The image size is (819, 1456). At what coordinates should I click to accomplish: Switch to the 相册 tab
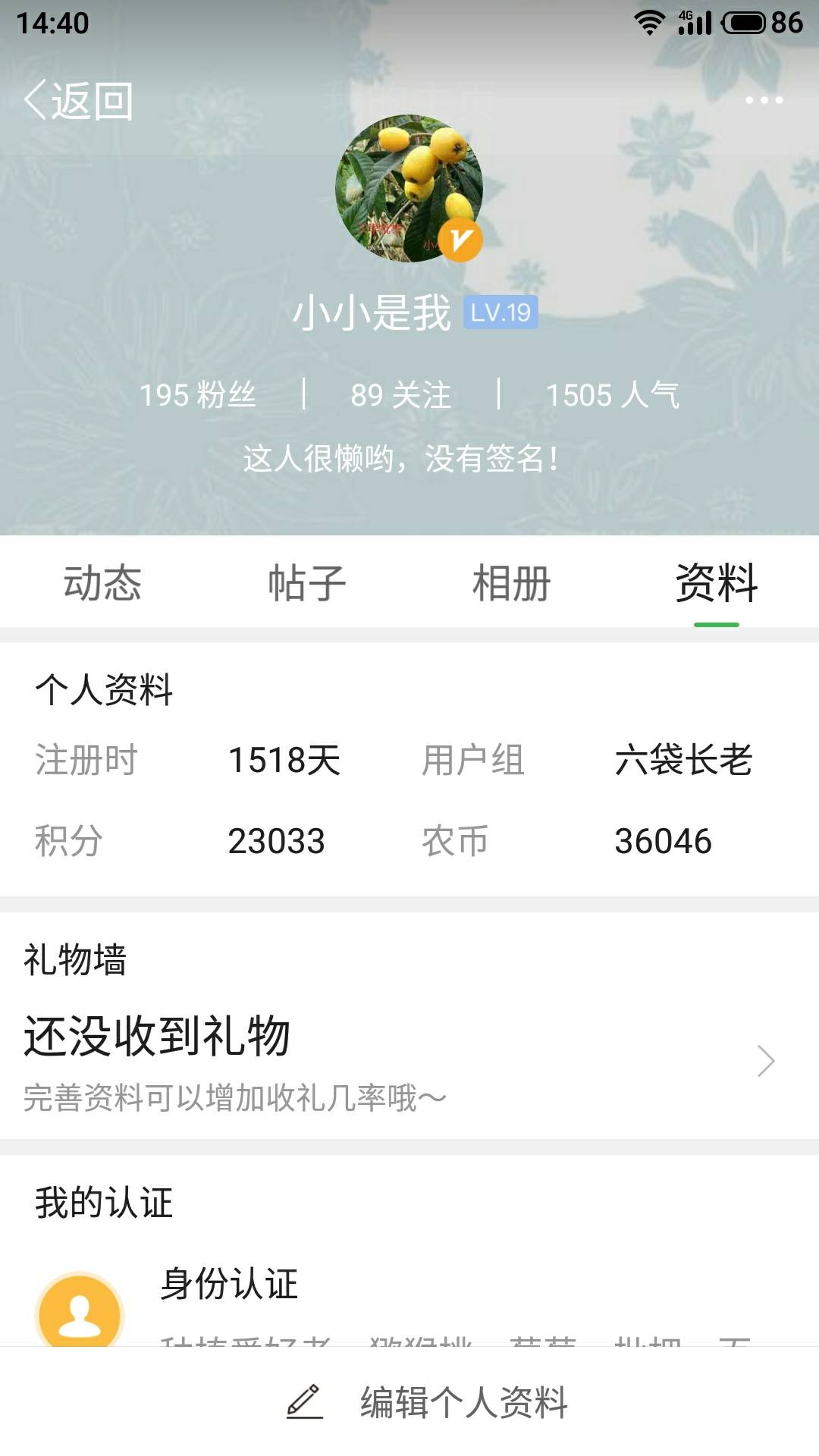[x=512, y=582]
